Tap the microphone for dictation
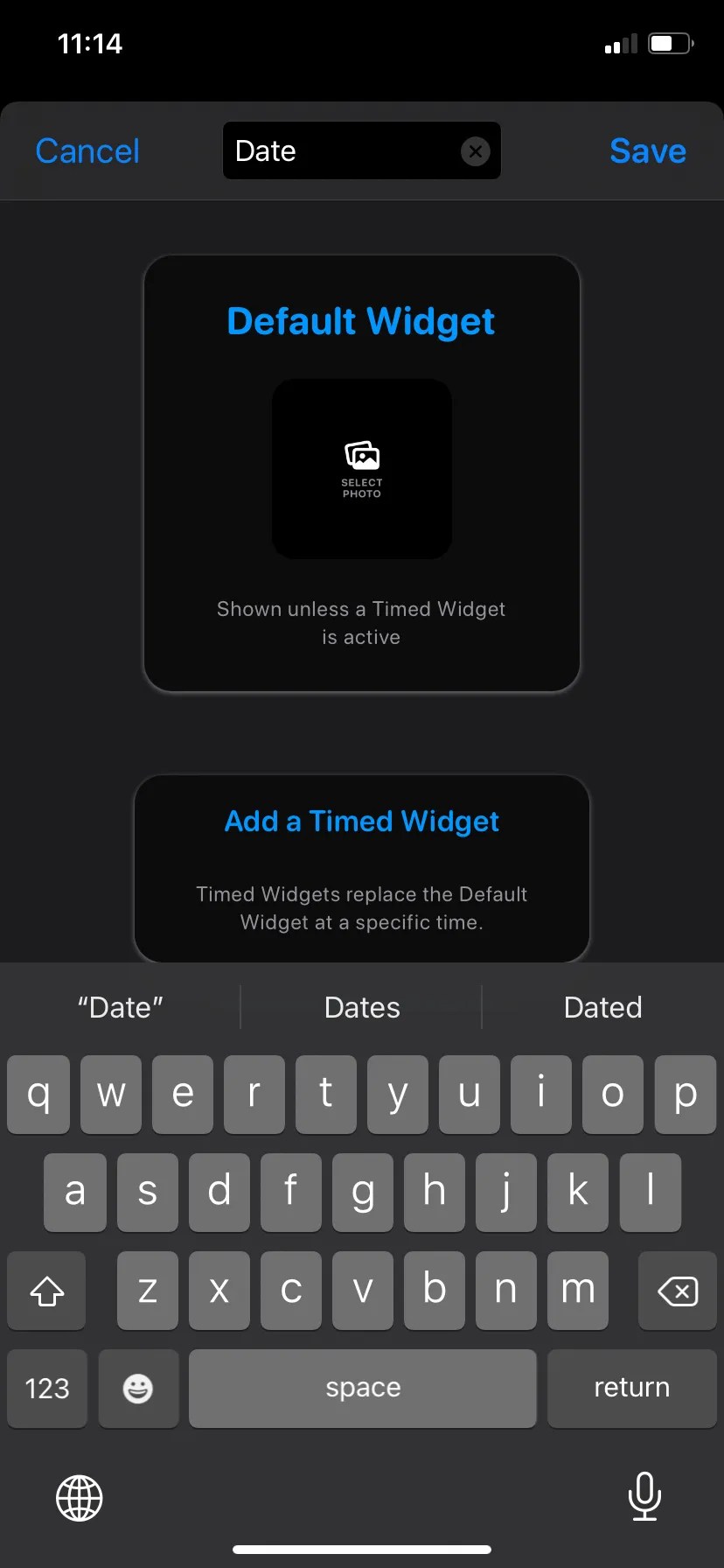The height and width of the screenshot is (1568, 724). (x=644, y=1497)
